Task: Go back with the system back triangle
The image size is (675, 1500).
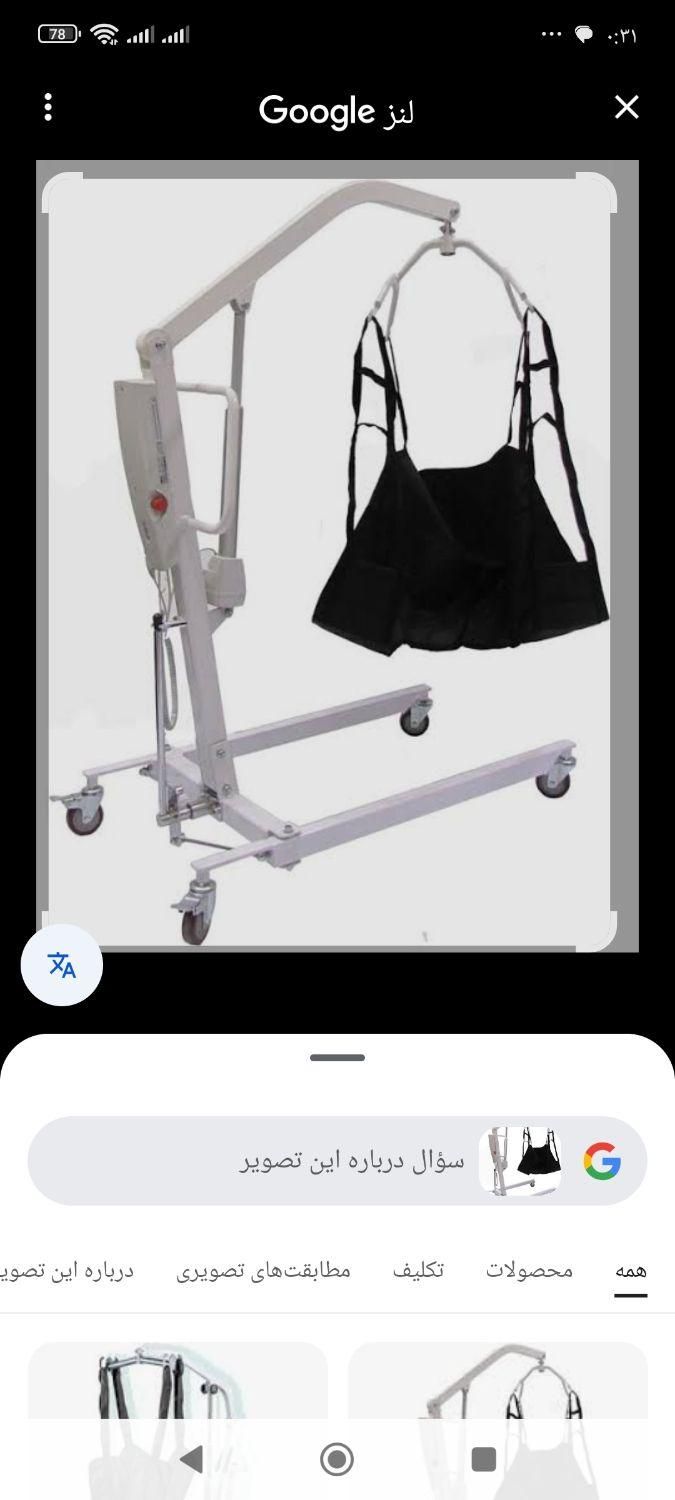Action: point(191,1459)
